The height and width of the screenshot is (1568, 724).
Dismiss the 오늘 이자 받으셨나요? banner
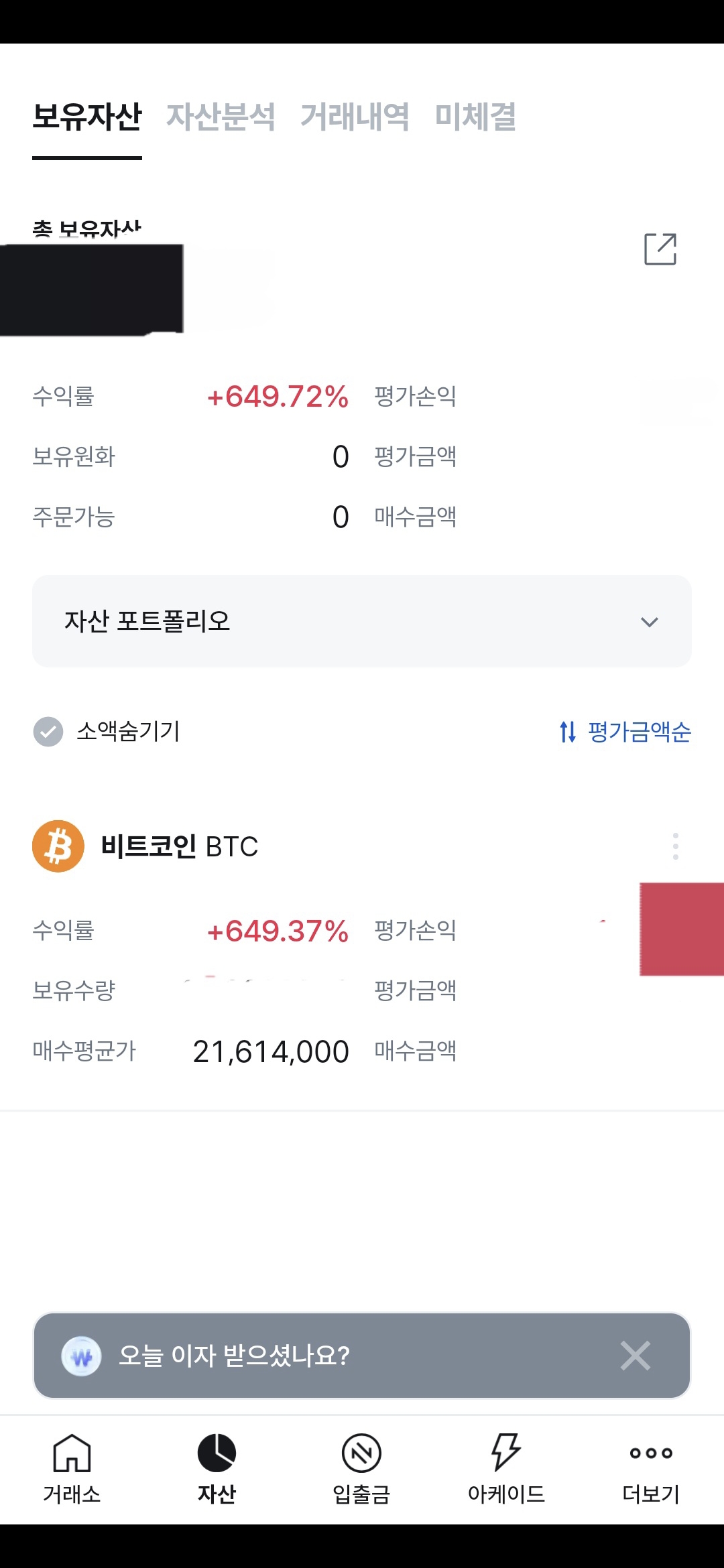636,1356
